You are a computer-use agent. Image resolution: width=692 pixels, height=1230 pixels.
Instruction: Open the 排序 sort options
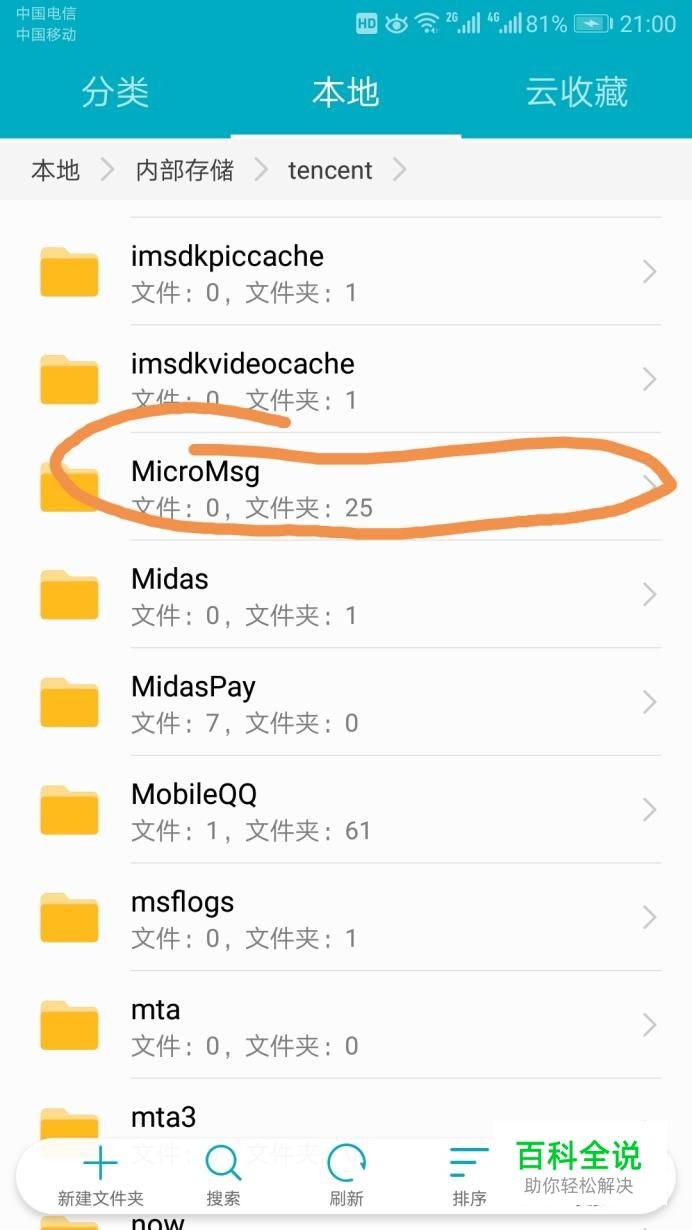pyautogui.click(x=469, y=1175)
